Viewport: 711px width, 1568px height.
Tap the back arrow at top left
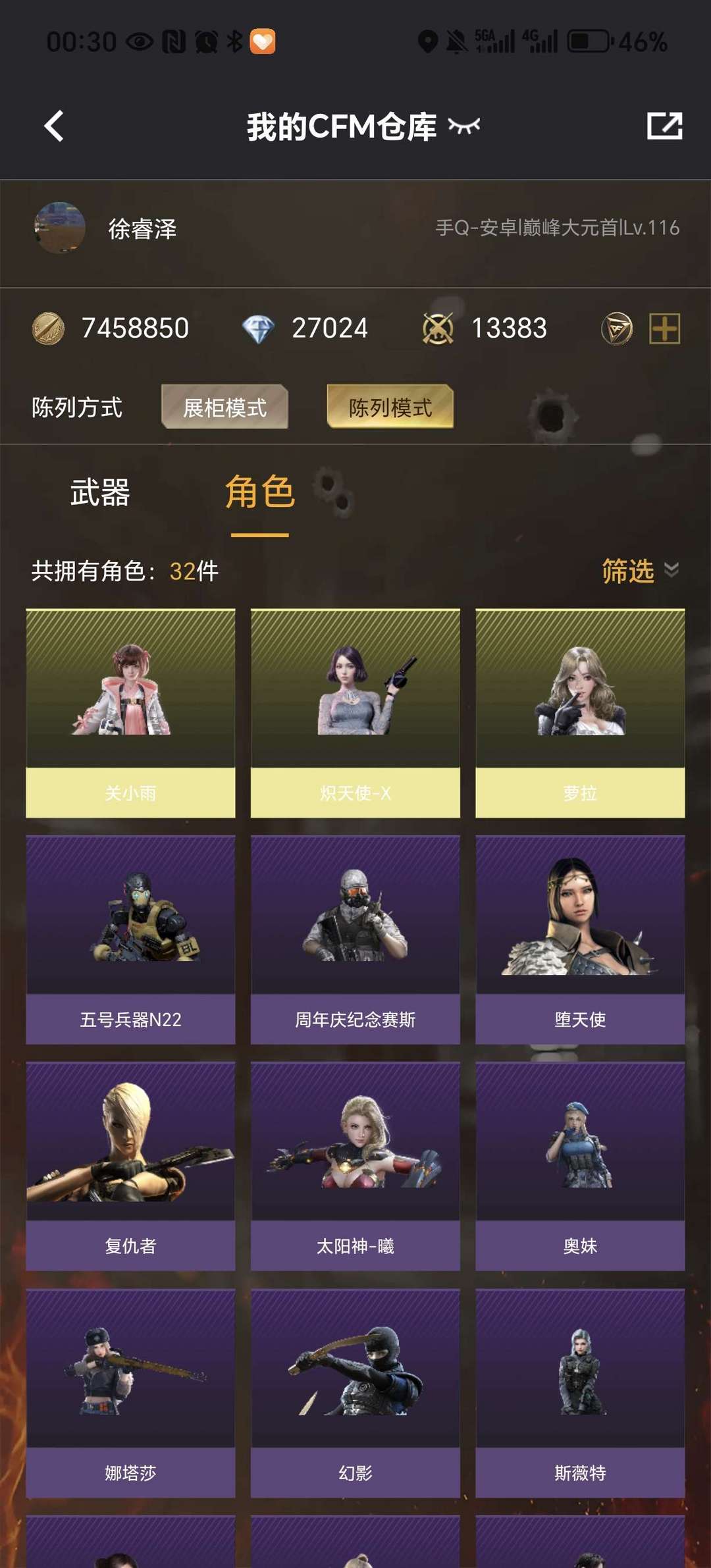coord(55,126)
